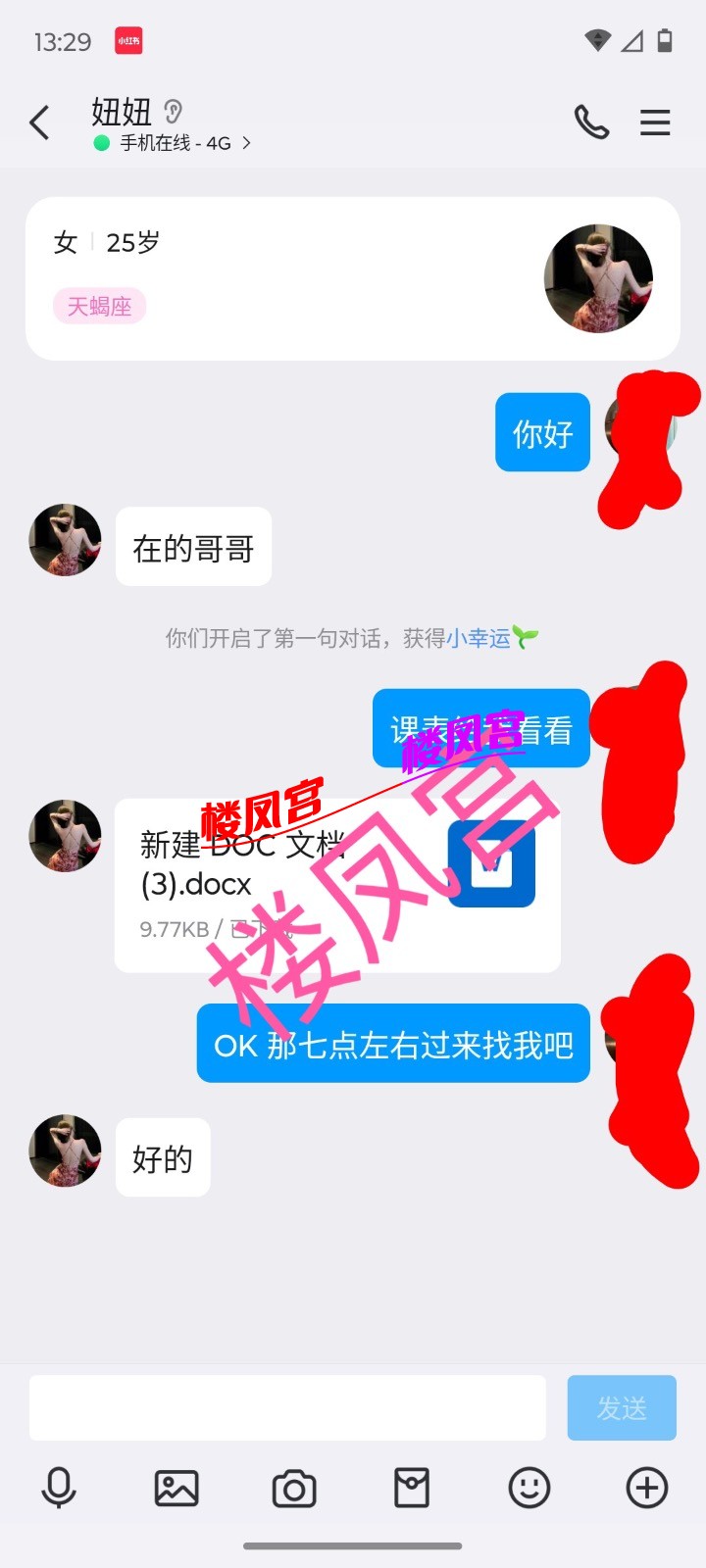Open the chat settings menu icon
This screenshot has width=706, height=1568.
click(x=655, y=122)
